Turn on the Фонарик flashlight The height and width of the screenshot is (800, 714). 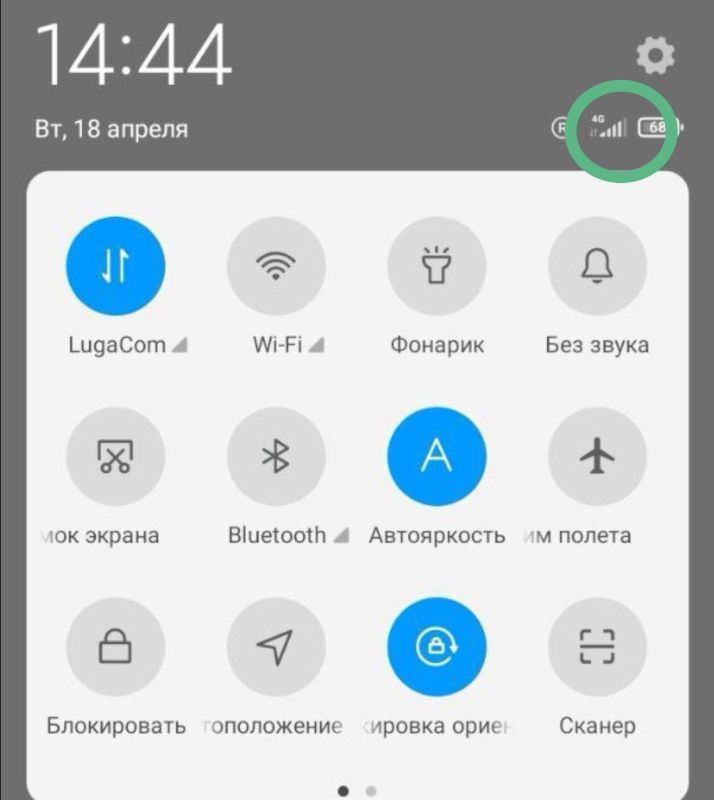point(437,266)
